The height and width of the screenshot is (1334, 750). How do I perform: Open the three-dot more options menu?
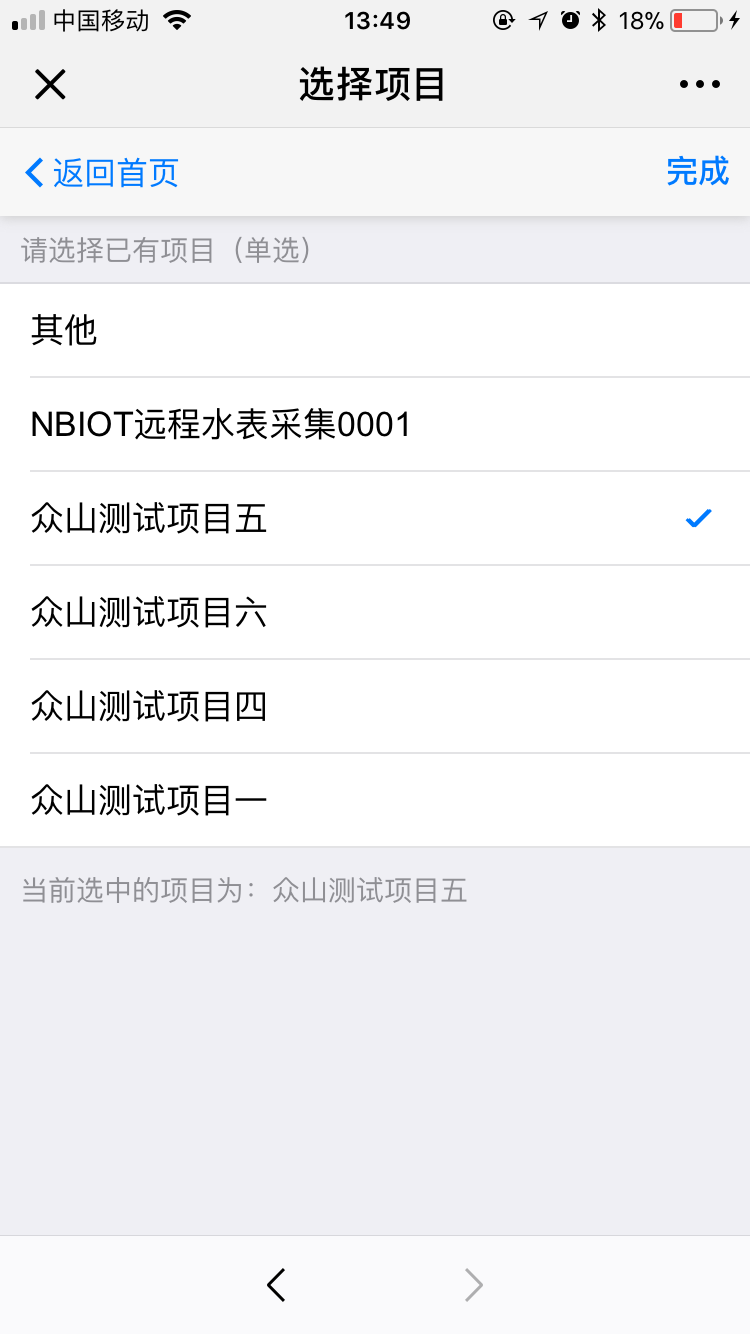pyautogui.click(x=699, y=85)
